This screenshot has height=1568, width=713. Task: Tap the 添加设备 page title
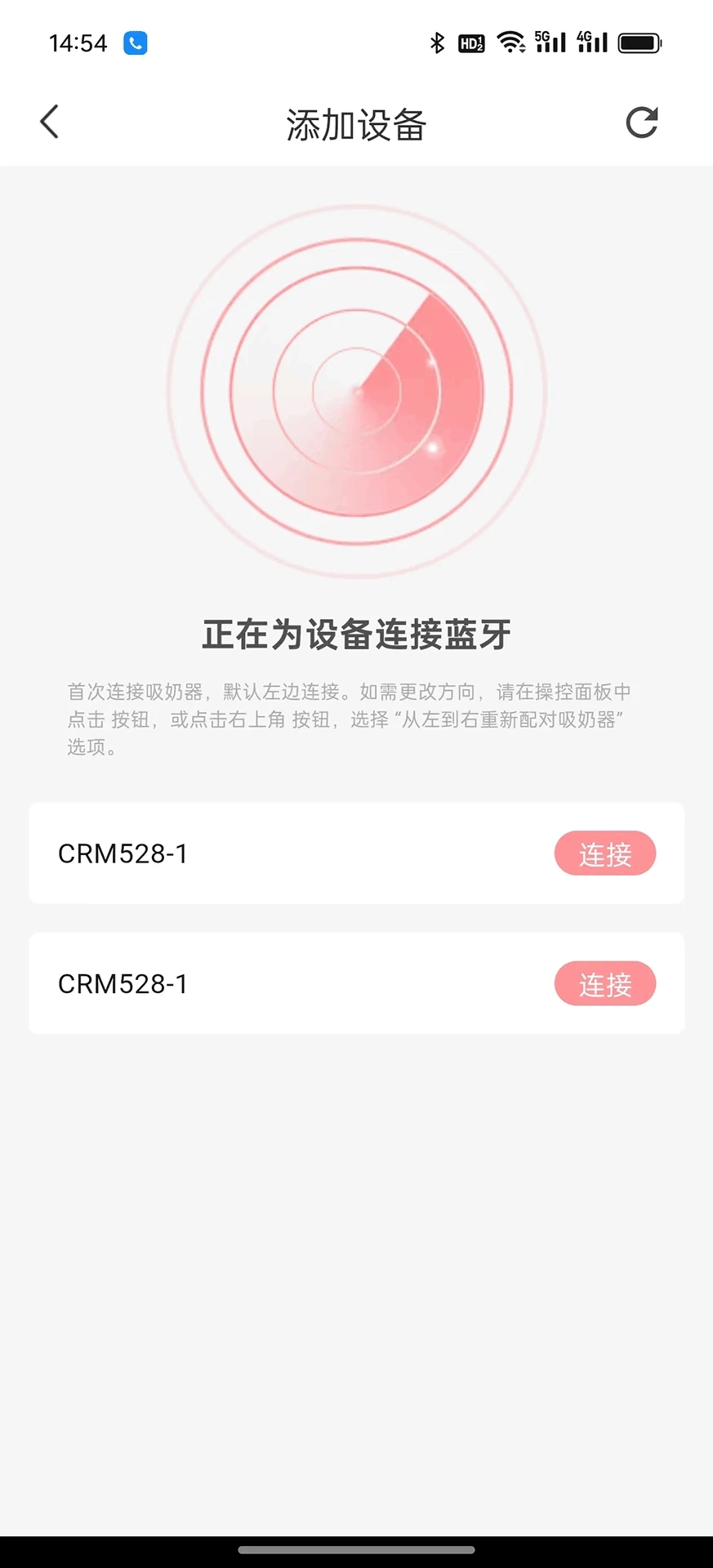coord(356,124)
